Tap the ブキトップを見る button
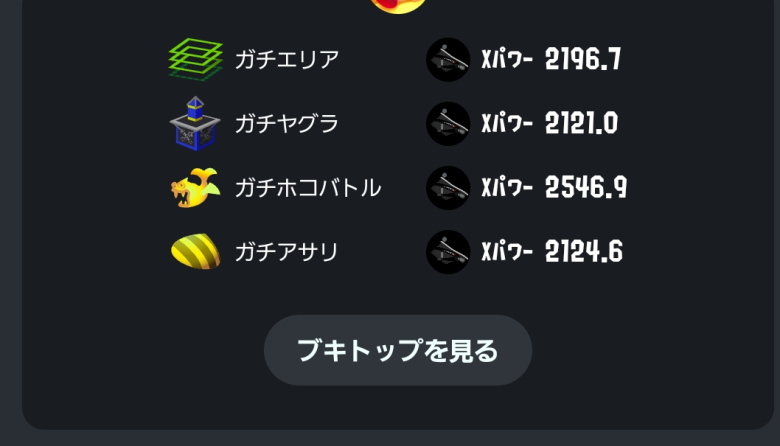780x446 pixels. point(397,350)
